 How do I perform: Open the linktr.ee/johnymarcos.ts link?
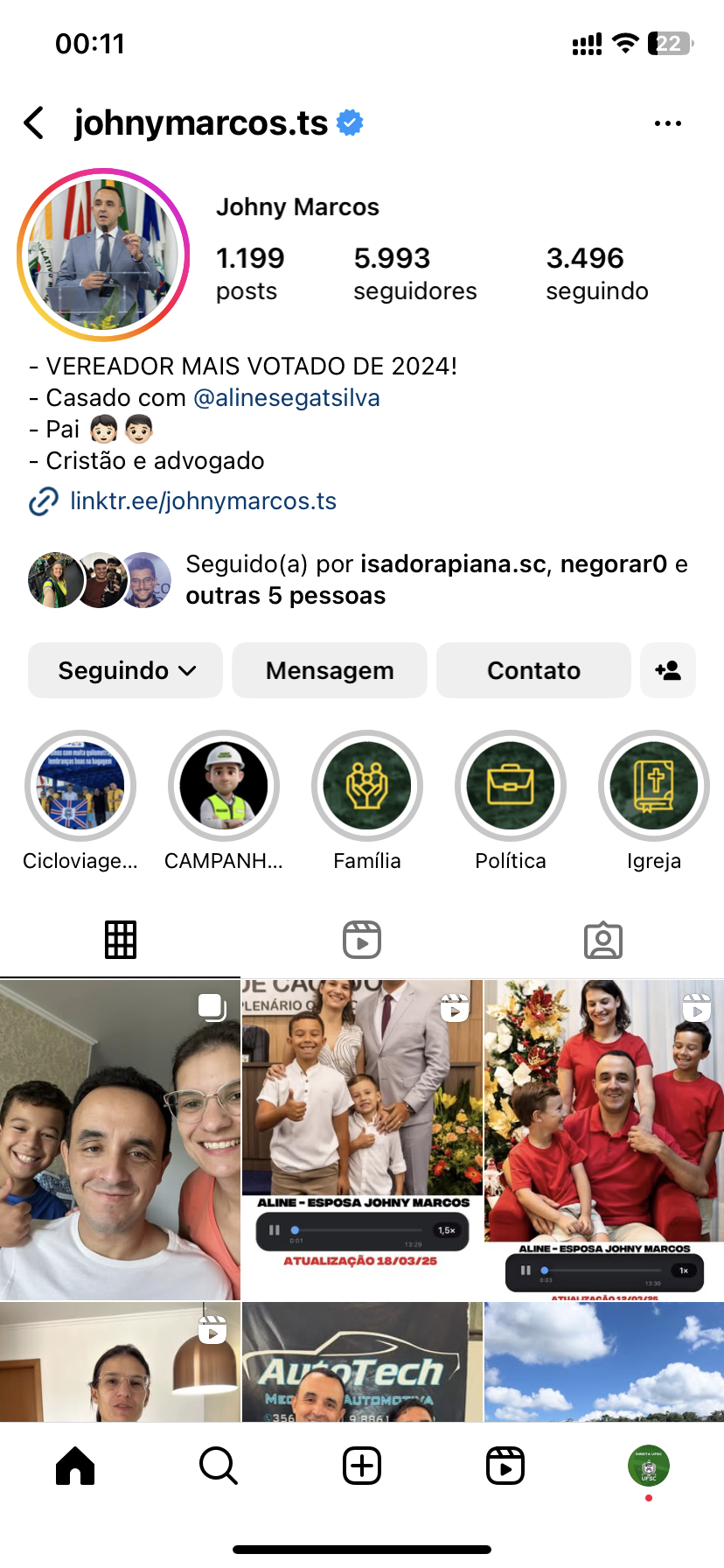(203, 501)
